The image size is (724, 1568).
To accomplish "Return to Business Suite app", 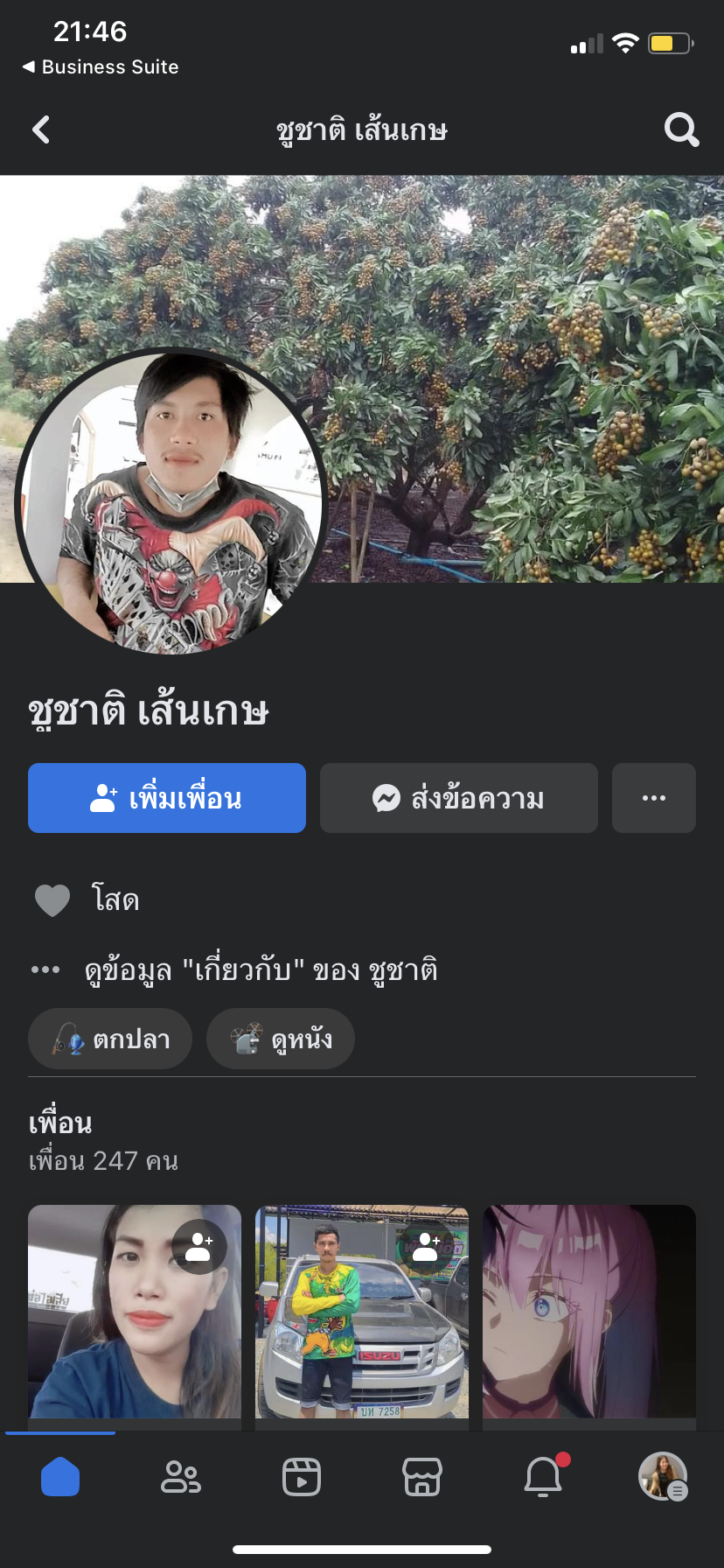I will tap(101, 67).
